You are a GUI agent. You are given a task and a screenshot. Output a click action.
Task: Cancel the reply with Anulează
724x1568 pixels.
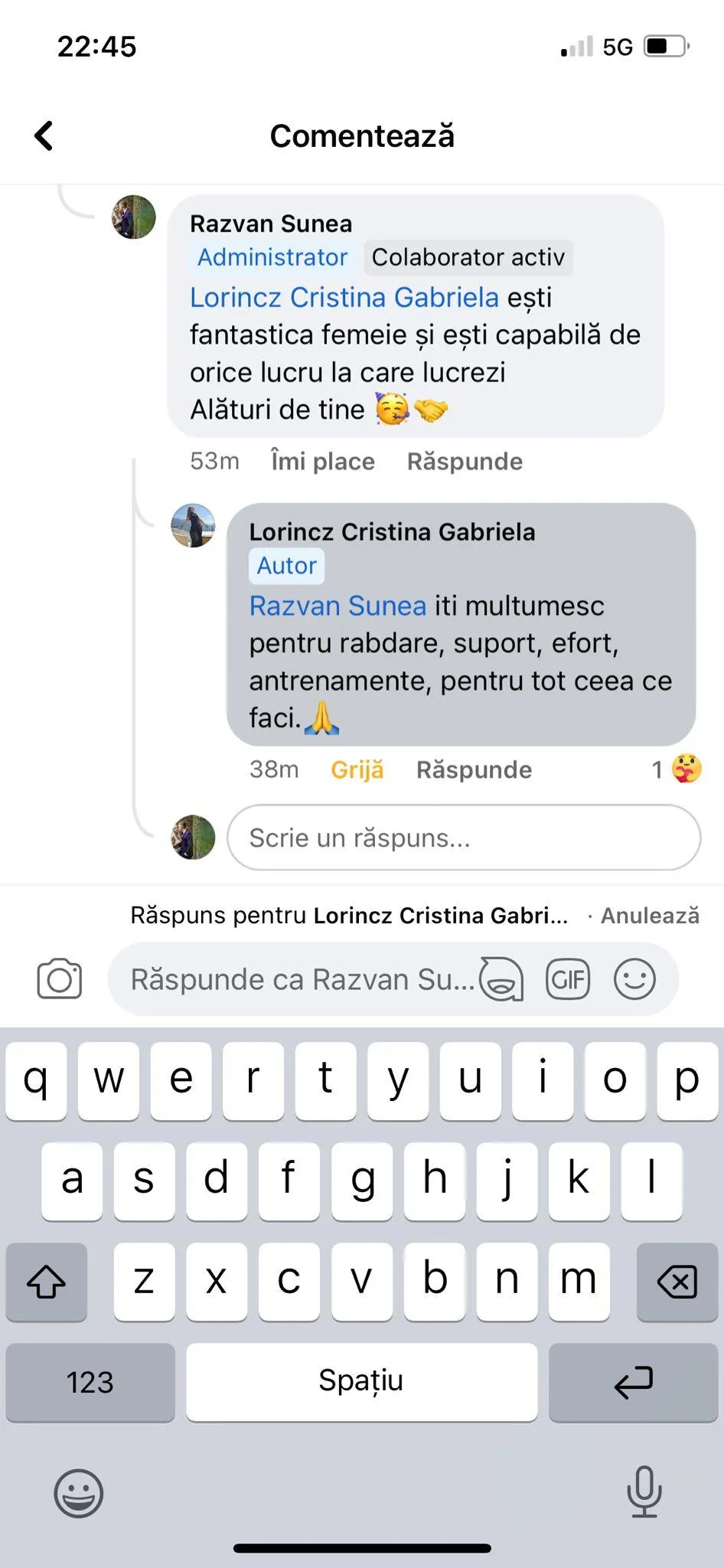tap(650, 916)
